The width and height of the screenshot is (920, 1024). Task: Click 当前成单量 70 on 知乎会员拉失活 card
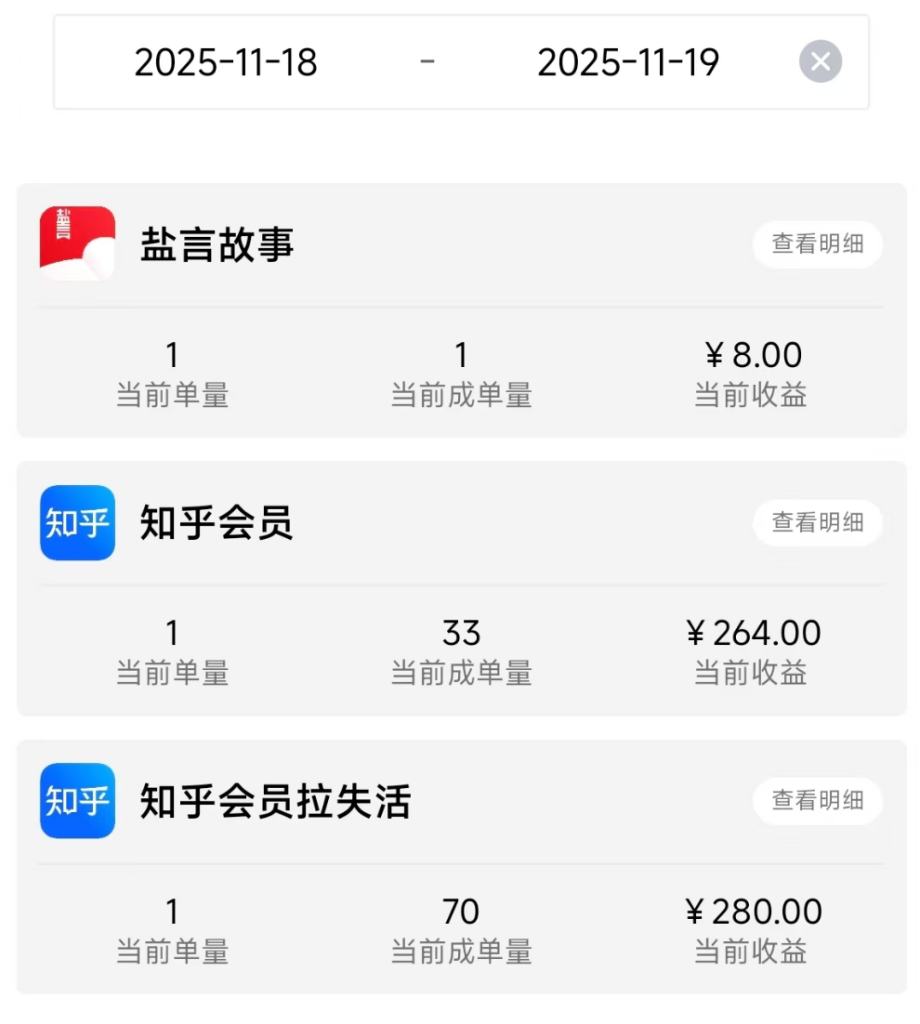(462, 911)
